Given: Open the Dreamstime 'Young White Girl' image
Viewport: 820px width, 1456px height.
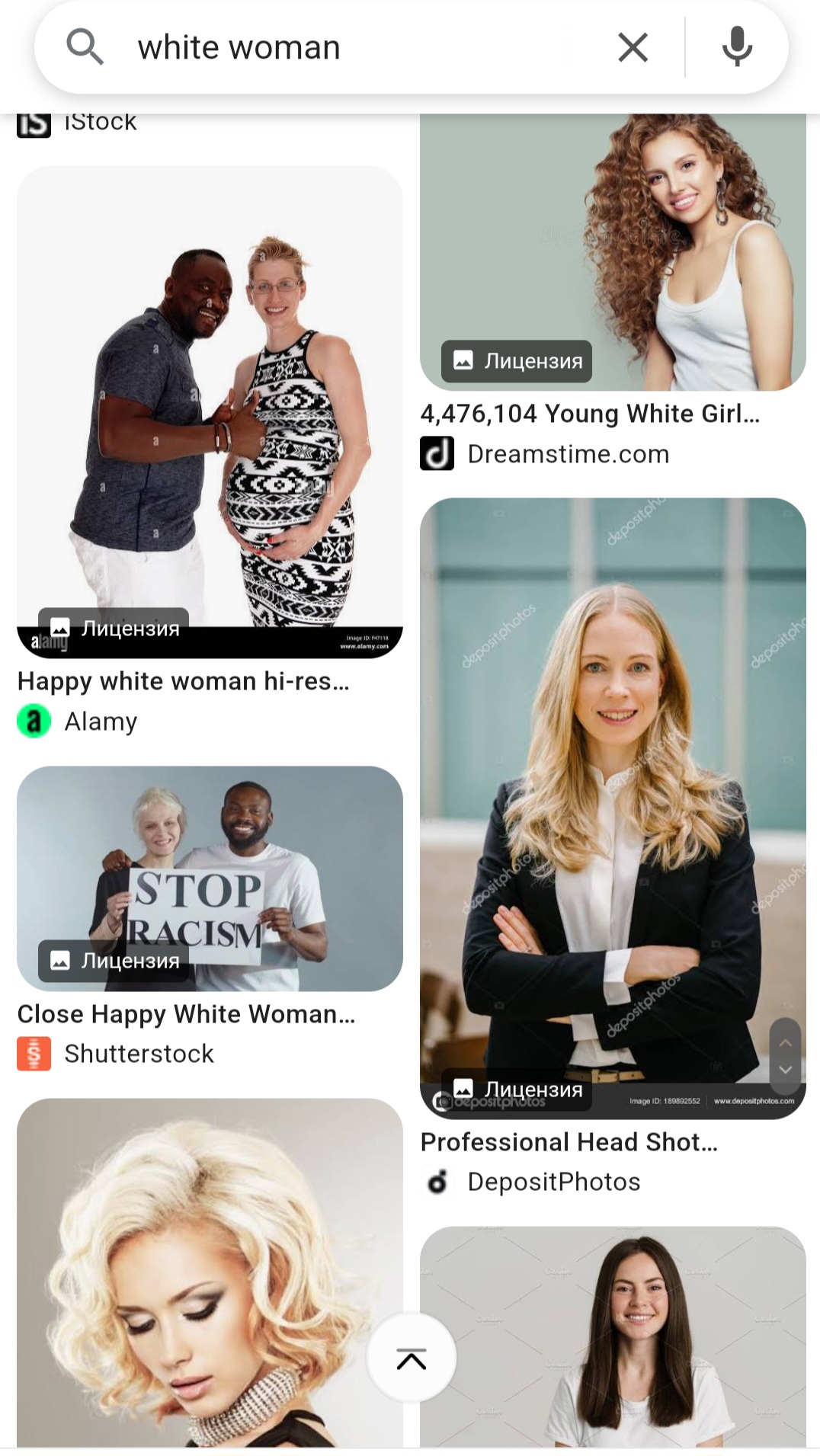Looking at the screenshot, I should click(x=612, y=251).
